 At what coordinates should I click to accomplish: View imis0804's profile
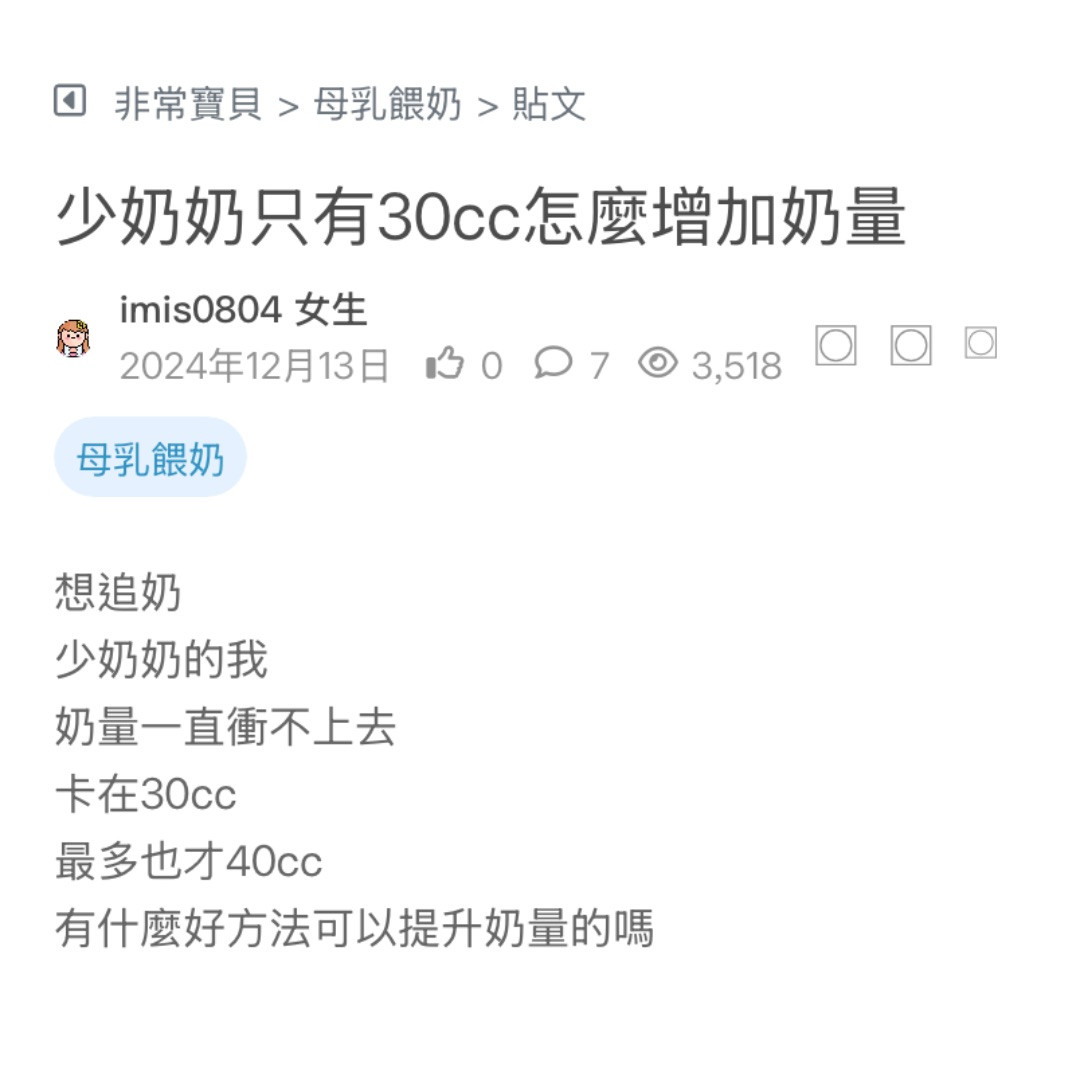pyautogui.click(x=199, y=311)
